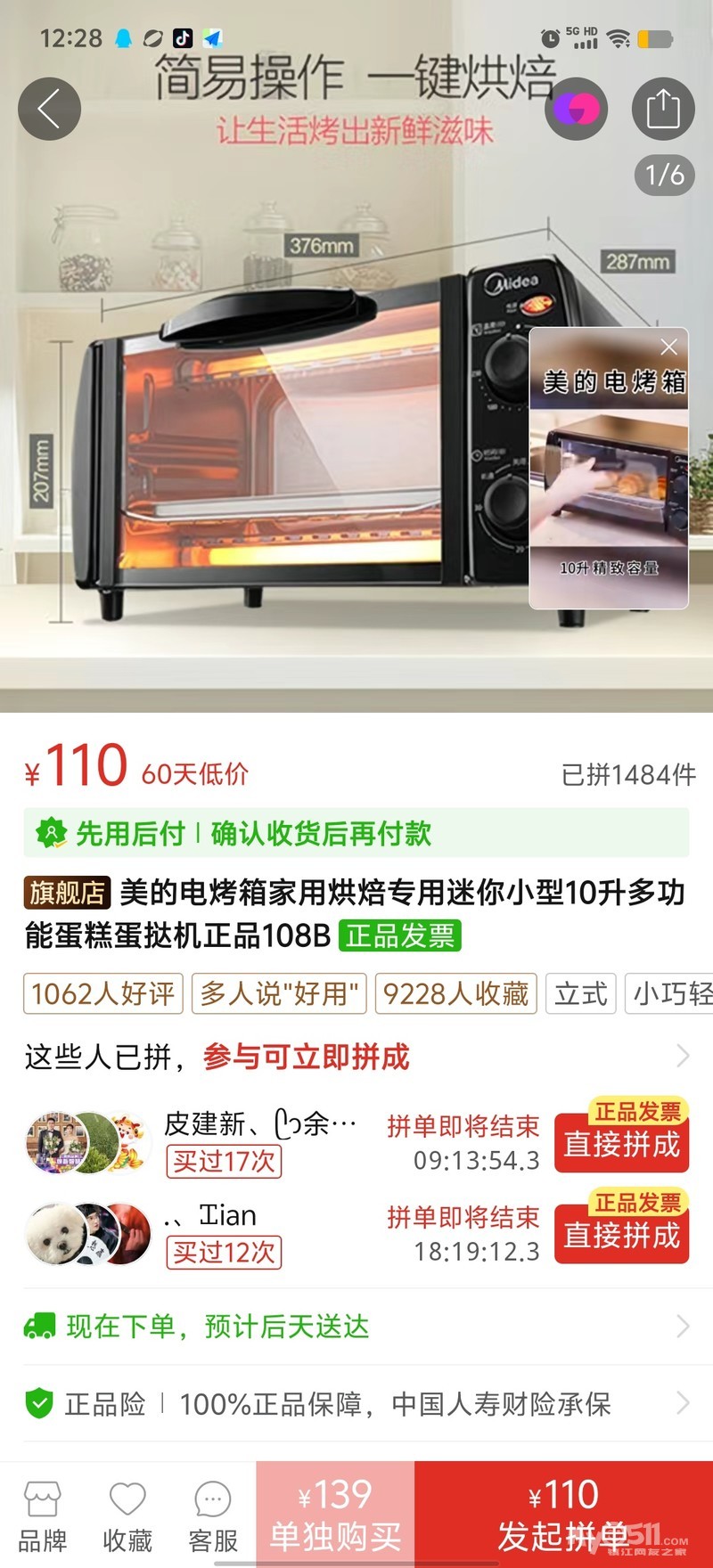Start a group buy ¥110 发起拼单
The width and height of the screenshot is (713, 1568).
[x=563, y=1515]
